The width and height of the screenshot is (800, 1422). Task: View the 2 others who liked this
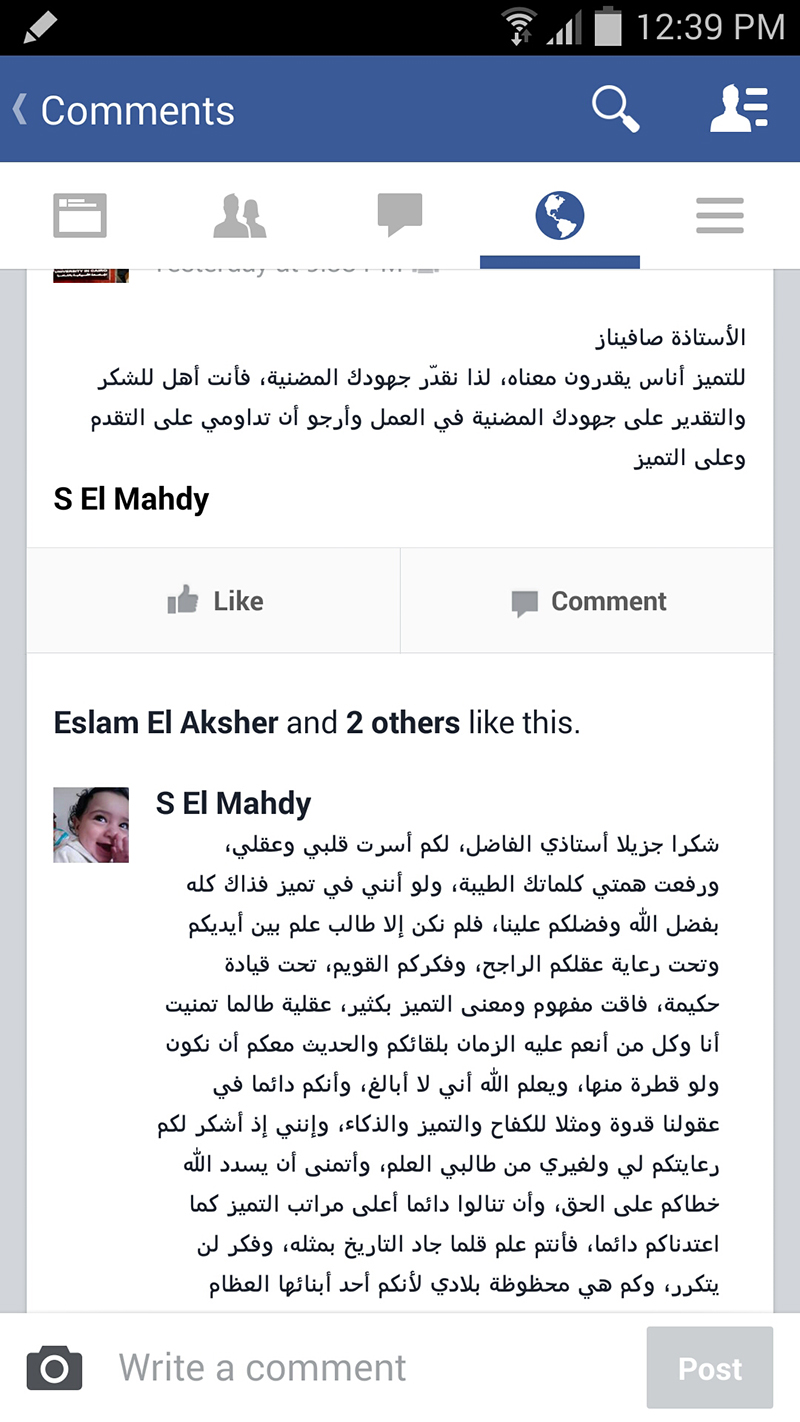click(403, 722)
